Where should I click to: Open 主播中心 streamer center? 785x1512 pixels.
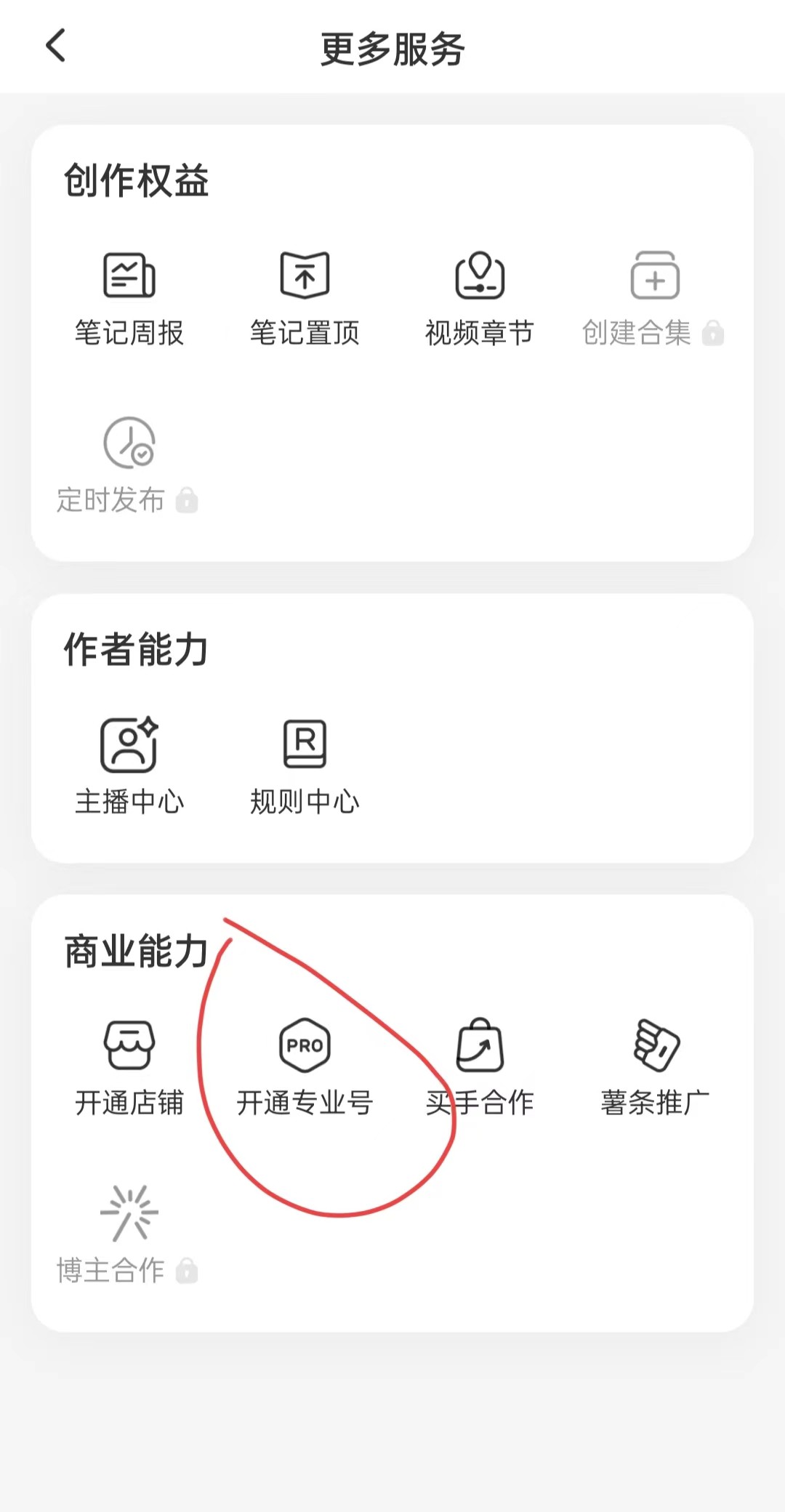click(129, 765)
